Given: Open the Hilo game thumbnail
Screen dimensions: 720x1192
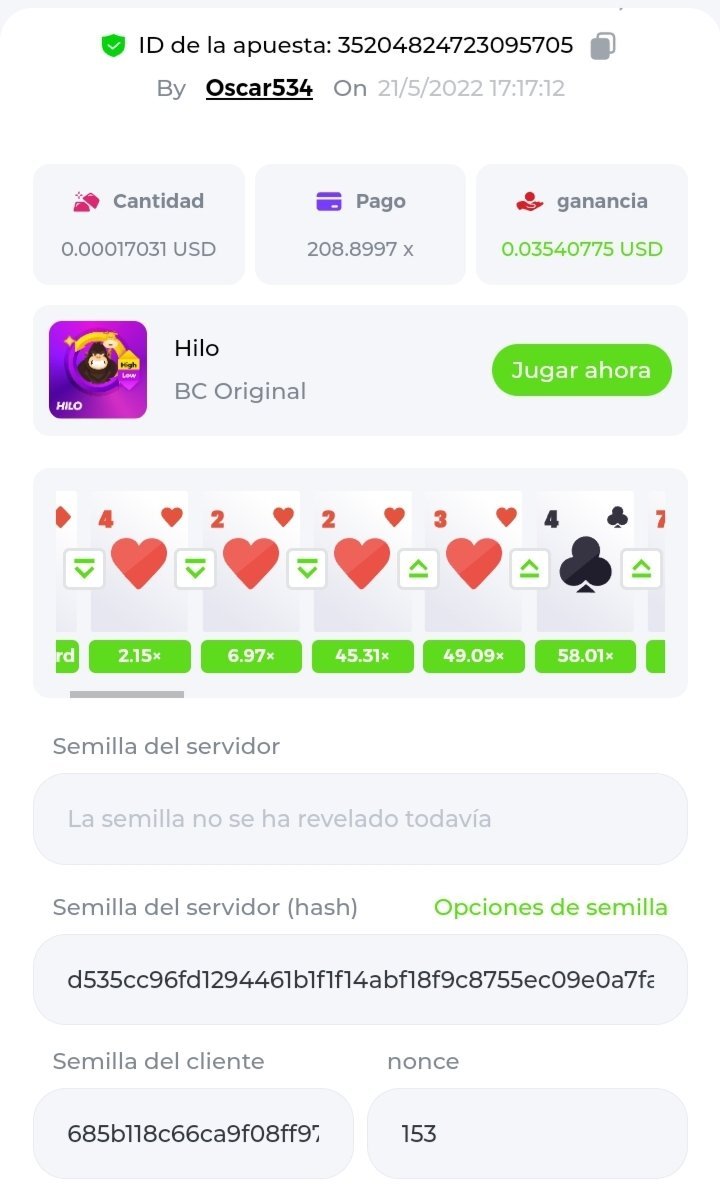Looking at the screenshot, I should [x=98, y=370].
